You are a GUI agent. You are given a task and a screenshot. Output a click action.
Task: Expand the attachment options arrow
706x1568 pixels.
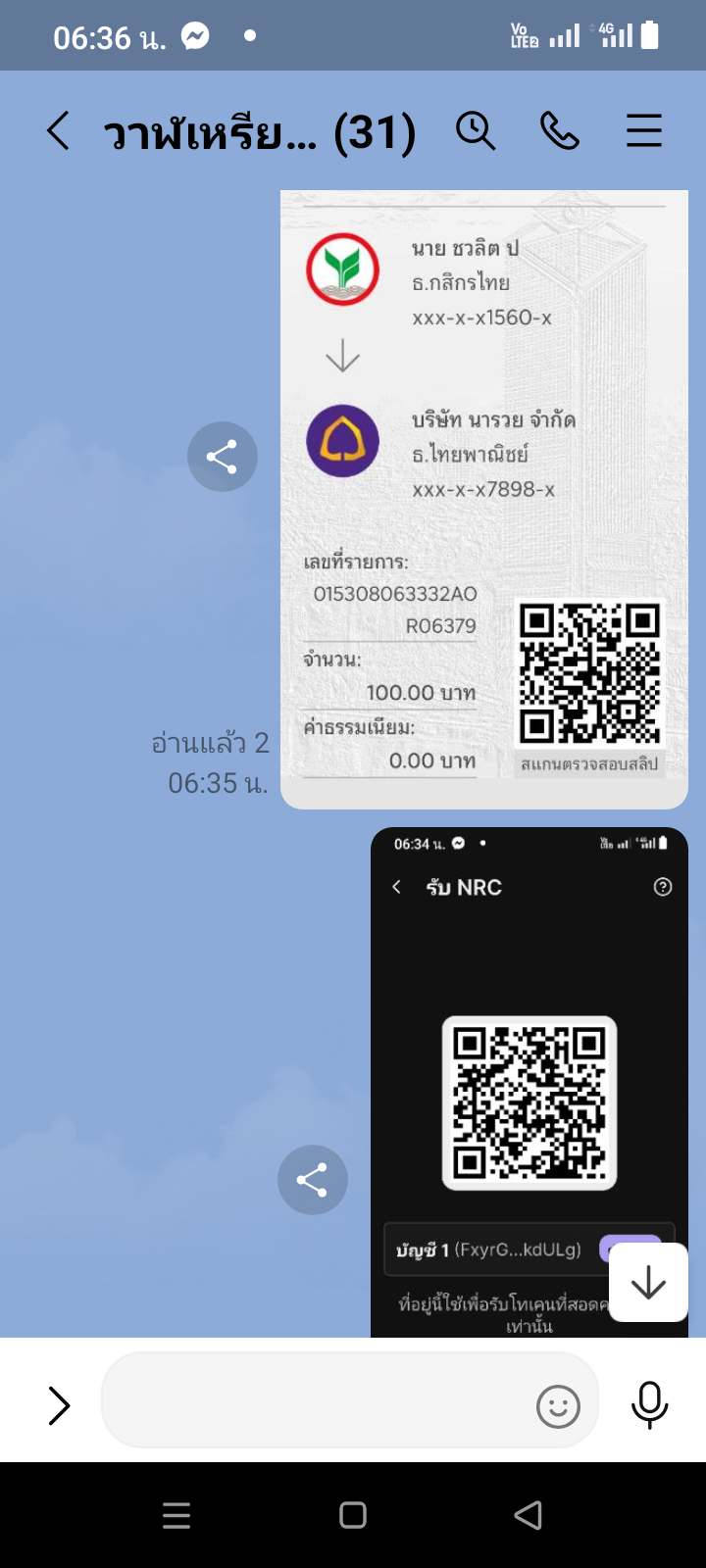coord(59,1405)
